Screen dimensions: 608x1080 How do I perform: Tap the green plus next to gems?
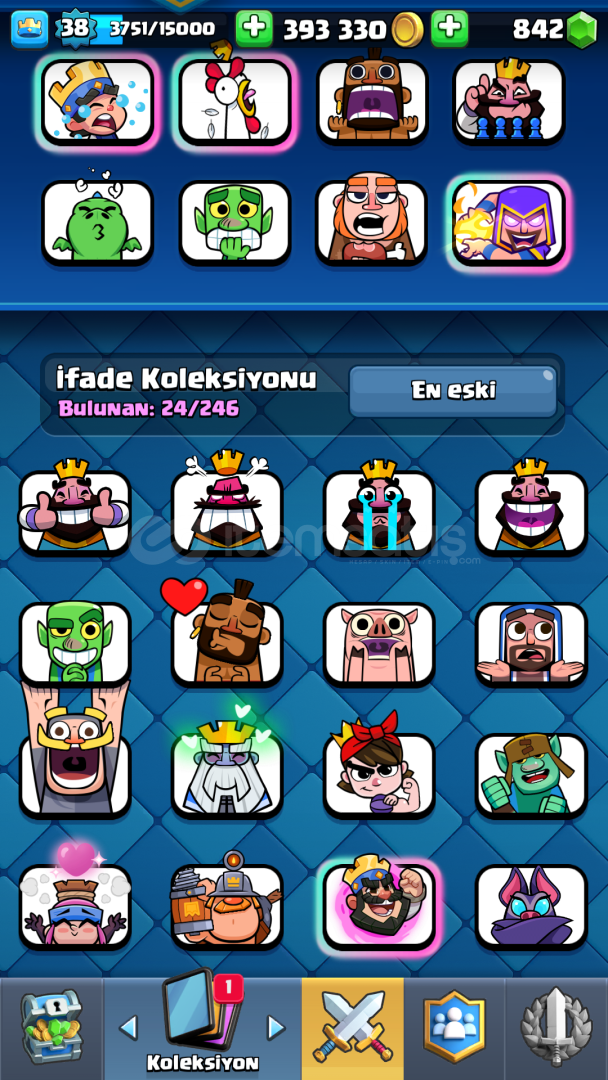pos(450,29)
